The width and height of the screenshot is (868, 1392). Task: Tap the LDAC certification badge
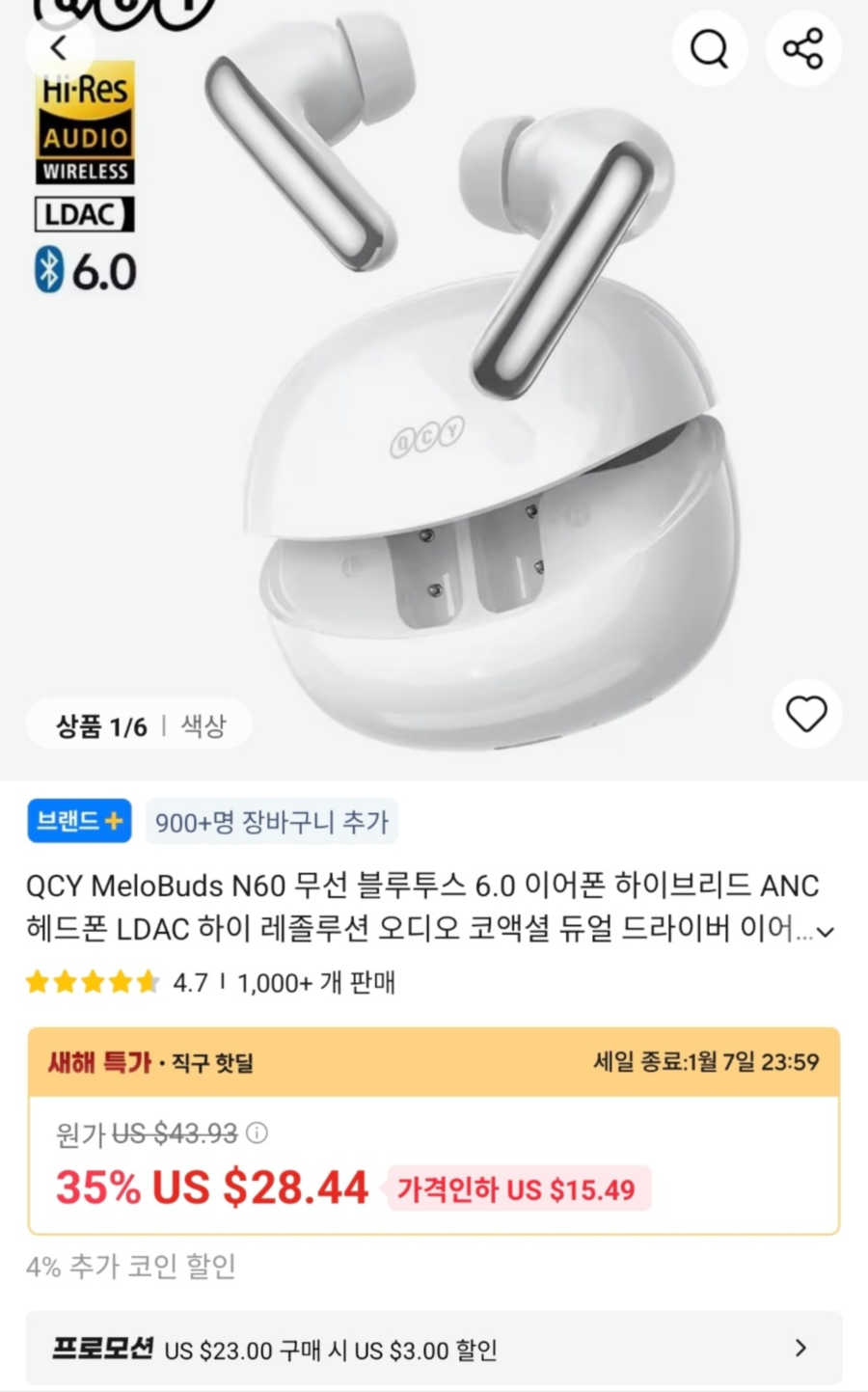point(83,214)
